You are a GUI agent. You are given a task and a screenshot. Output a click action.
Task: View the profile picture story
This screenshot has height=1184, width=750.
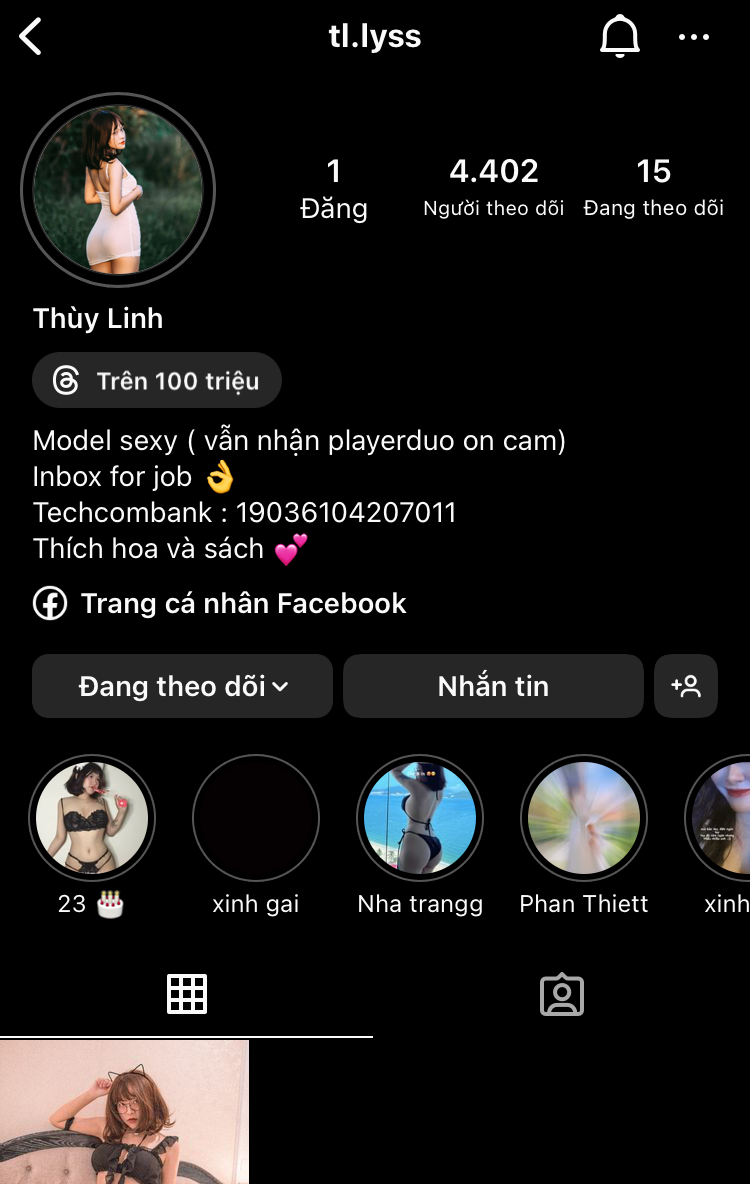click(x=118, y=190)
